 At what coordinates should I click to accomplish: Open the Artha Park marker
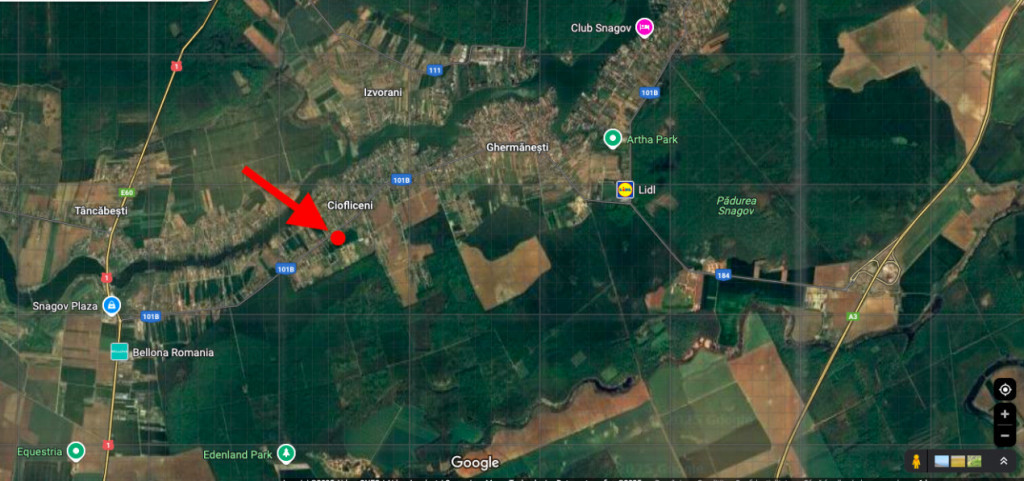[x=613, y=138]
